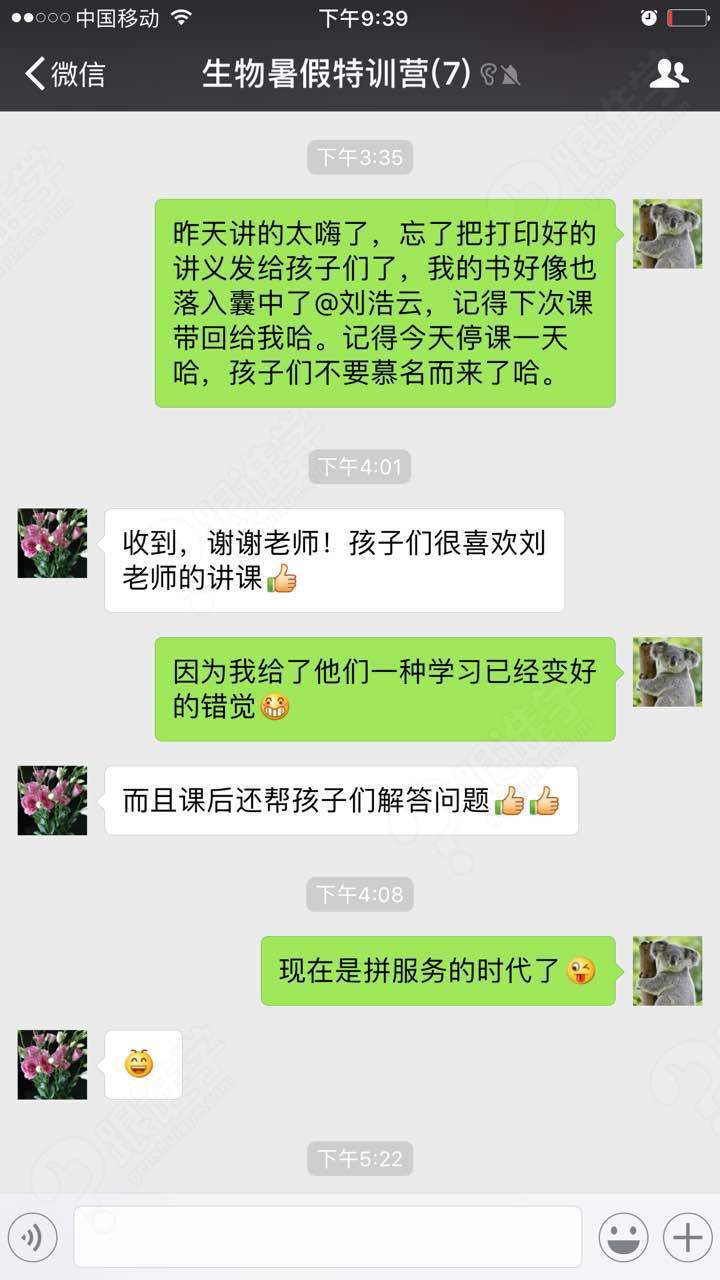Open the group members info icon
Viewport: 720px width, 1280px height.
pos(668,74)
